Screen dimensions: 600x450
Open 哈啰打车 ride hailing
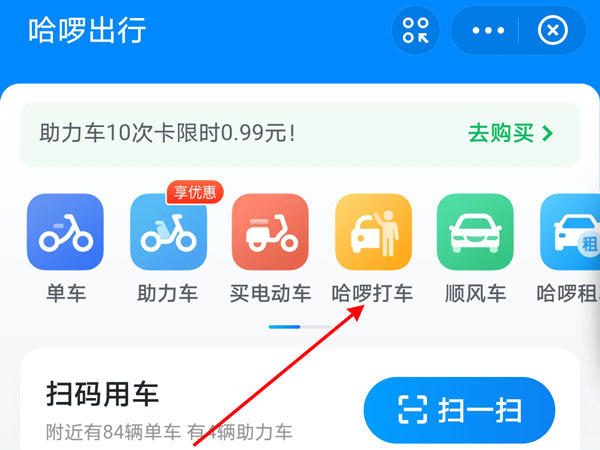tap(372, 250)
